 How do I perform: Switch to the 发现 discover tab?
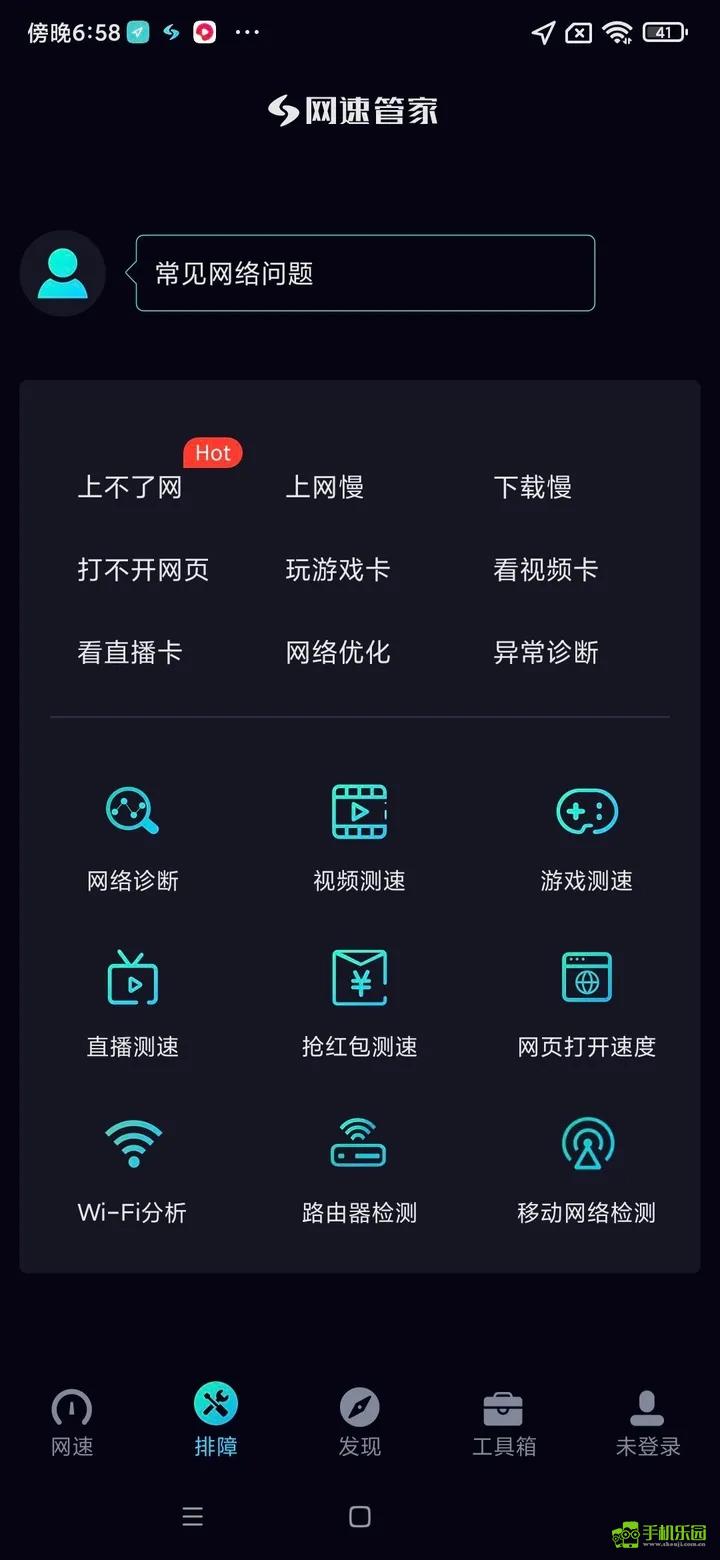(359, 1420)
